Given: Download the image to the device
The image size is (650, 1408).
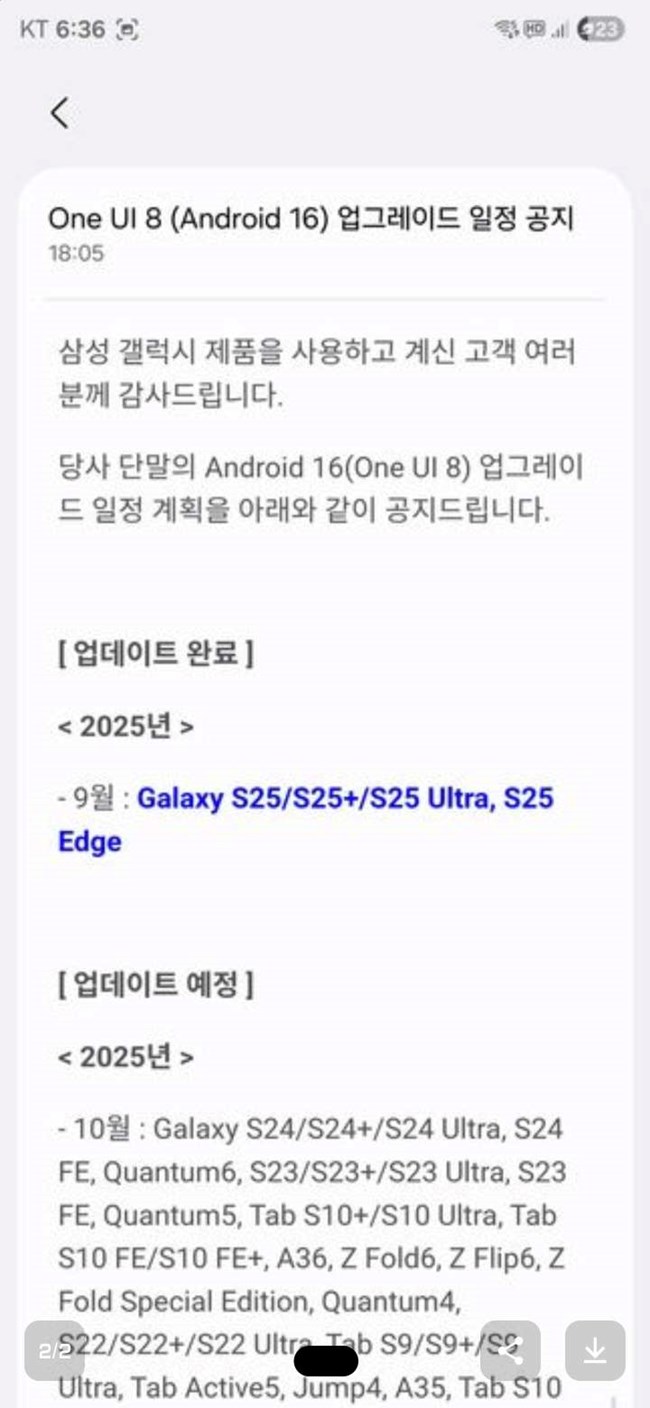Looking at the screenshot, I should [x=595, y=1351].
